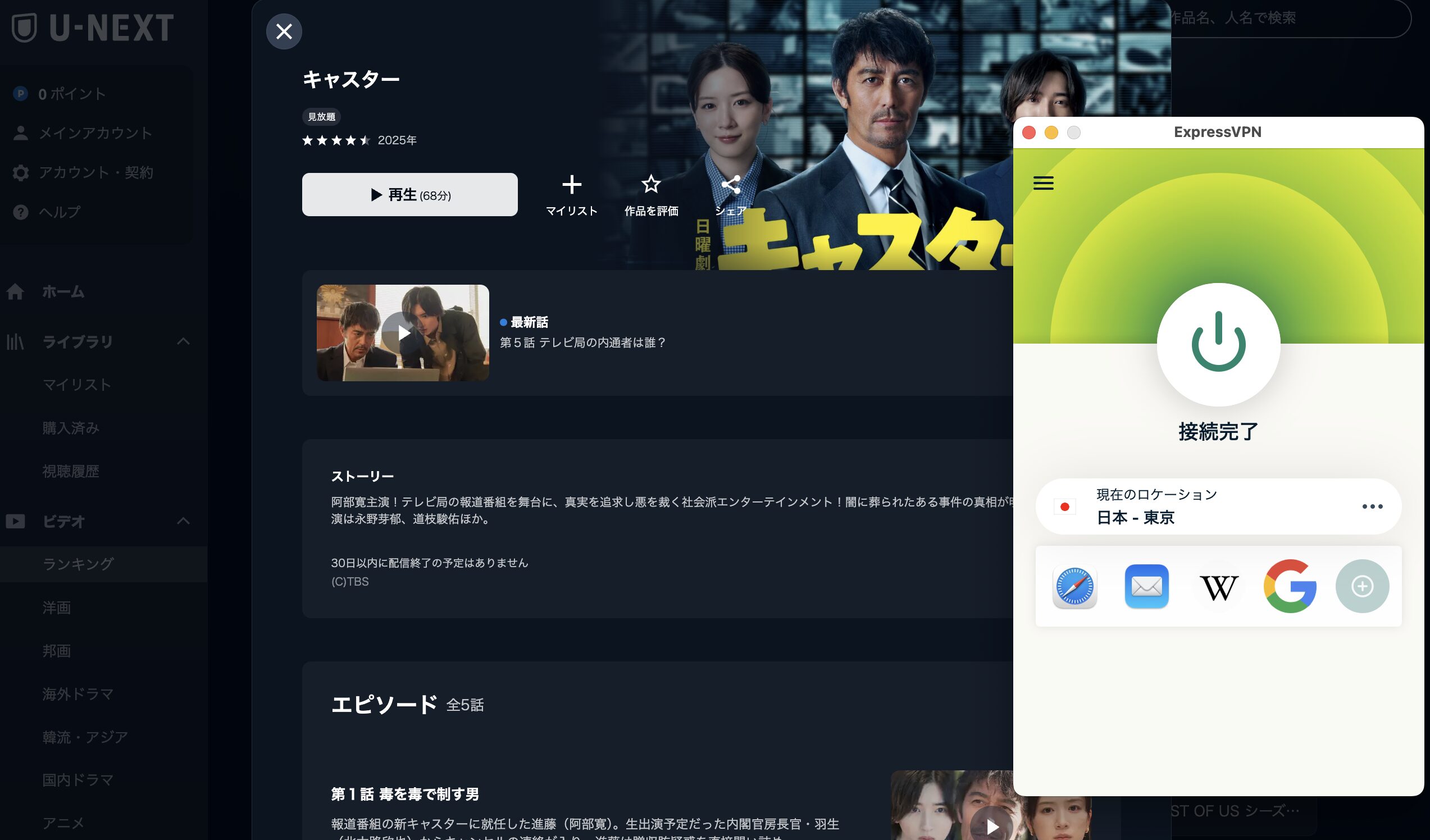Launch Safari shortcut in ExpressVPN
Screen dimensions: 1430x840
pos(1074,586)
